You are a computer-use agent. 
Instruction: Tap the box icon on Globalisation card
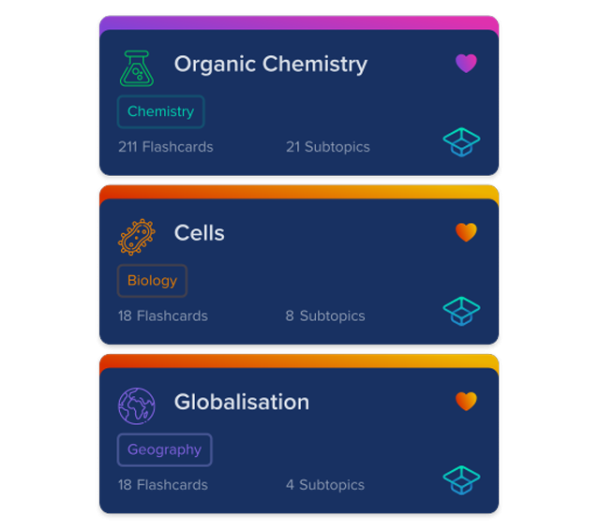click(x=462, y=480)
